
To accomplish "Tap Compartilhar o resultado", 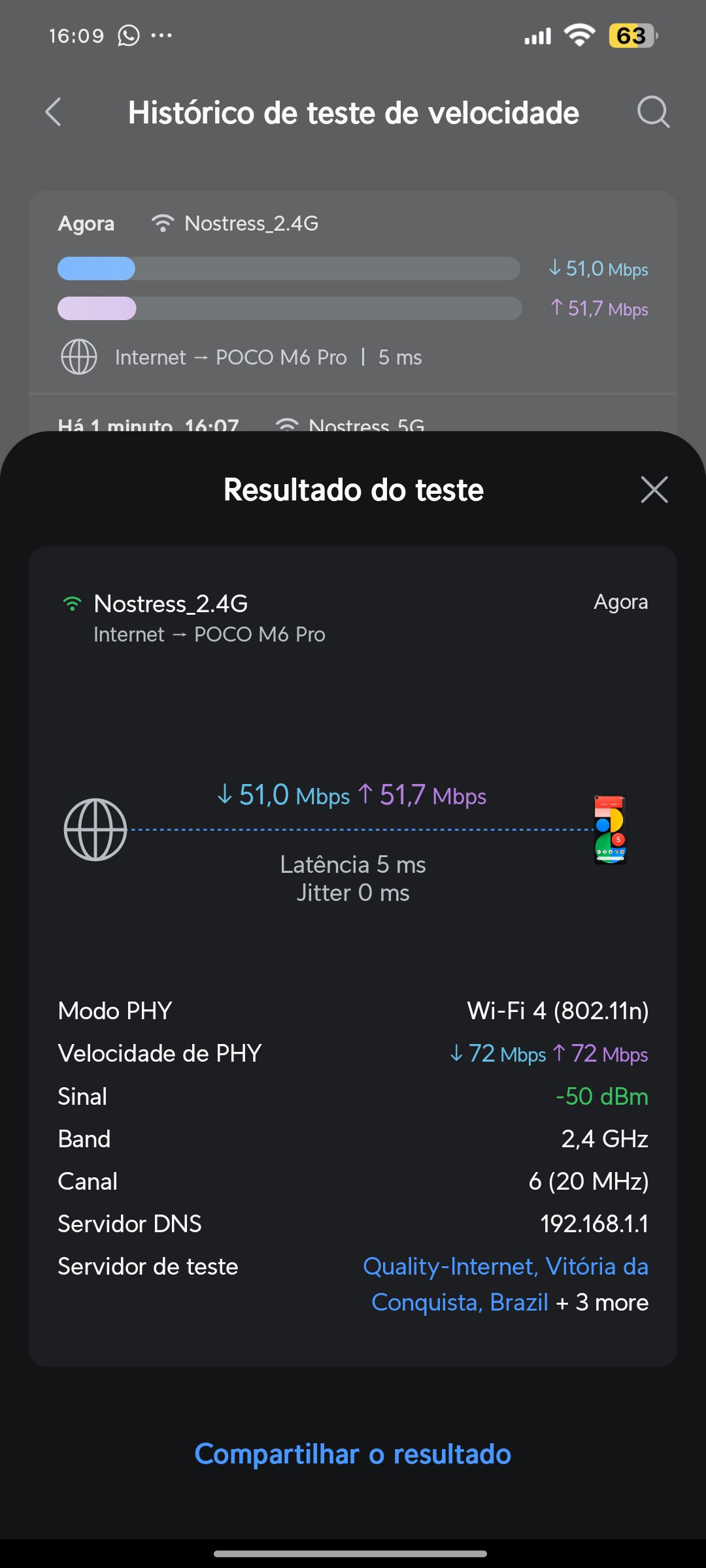I will pos(353,1454).
